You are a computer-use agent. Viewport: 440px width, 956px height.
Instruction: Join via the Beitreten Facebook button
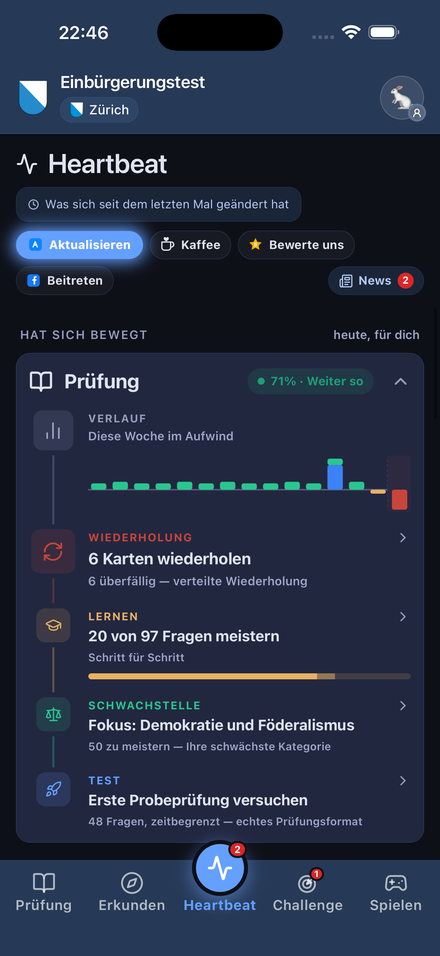point(65,280)
